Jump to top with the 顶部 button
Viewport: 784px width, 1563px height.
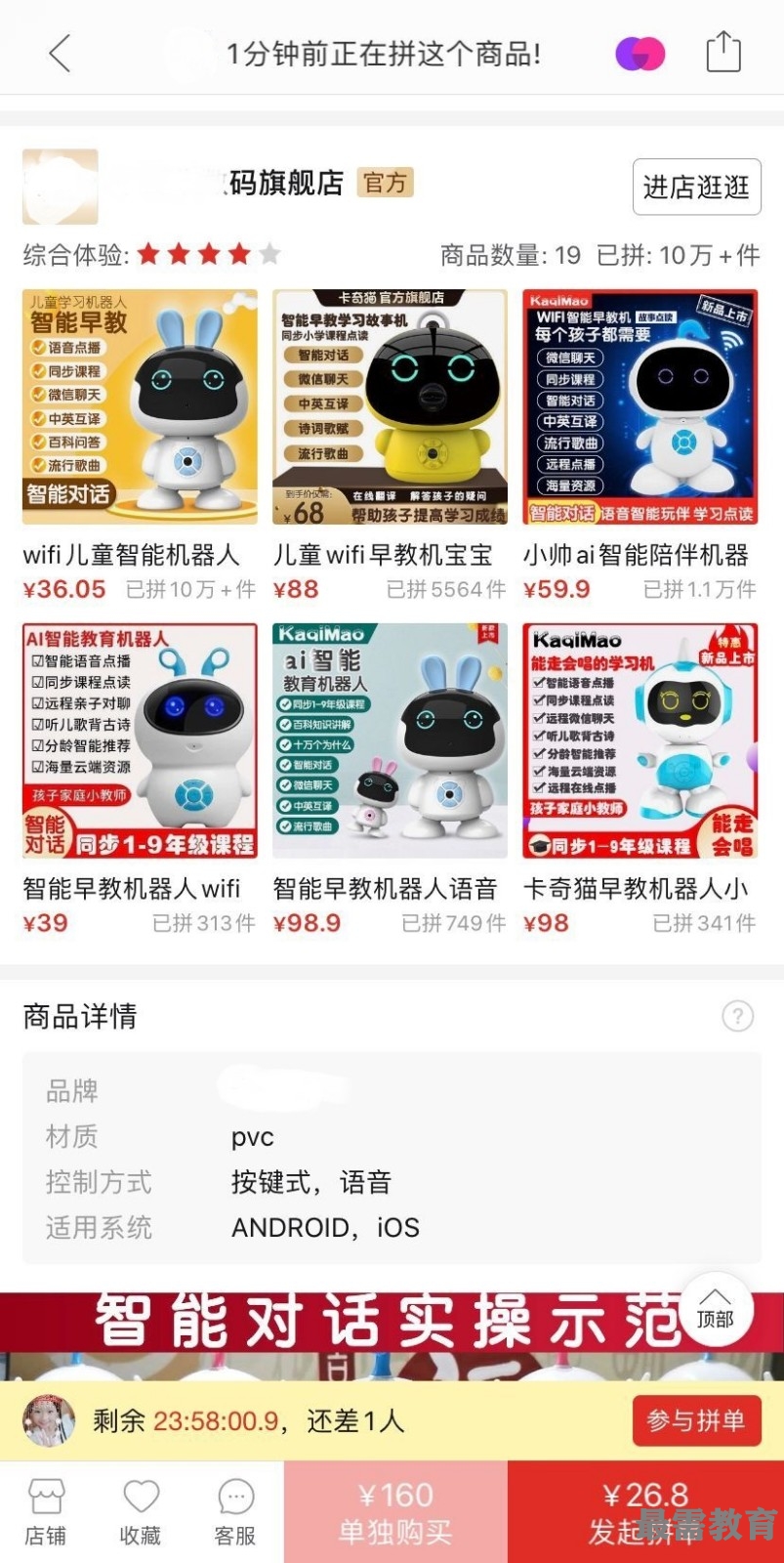(715, 1309)
